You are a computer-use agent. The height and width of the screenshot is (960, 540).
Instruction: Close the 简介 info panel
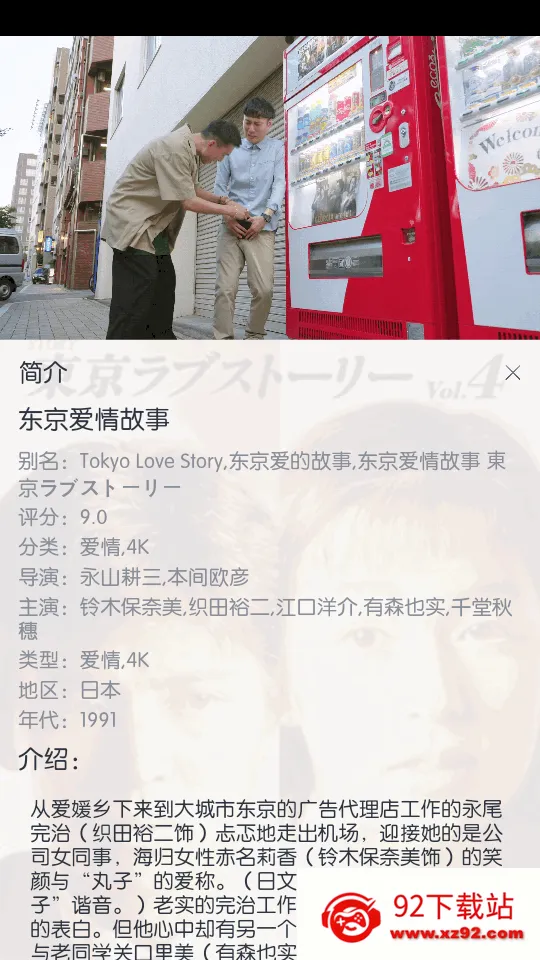pyautogui.click(x=512, y=373)
